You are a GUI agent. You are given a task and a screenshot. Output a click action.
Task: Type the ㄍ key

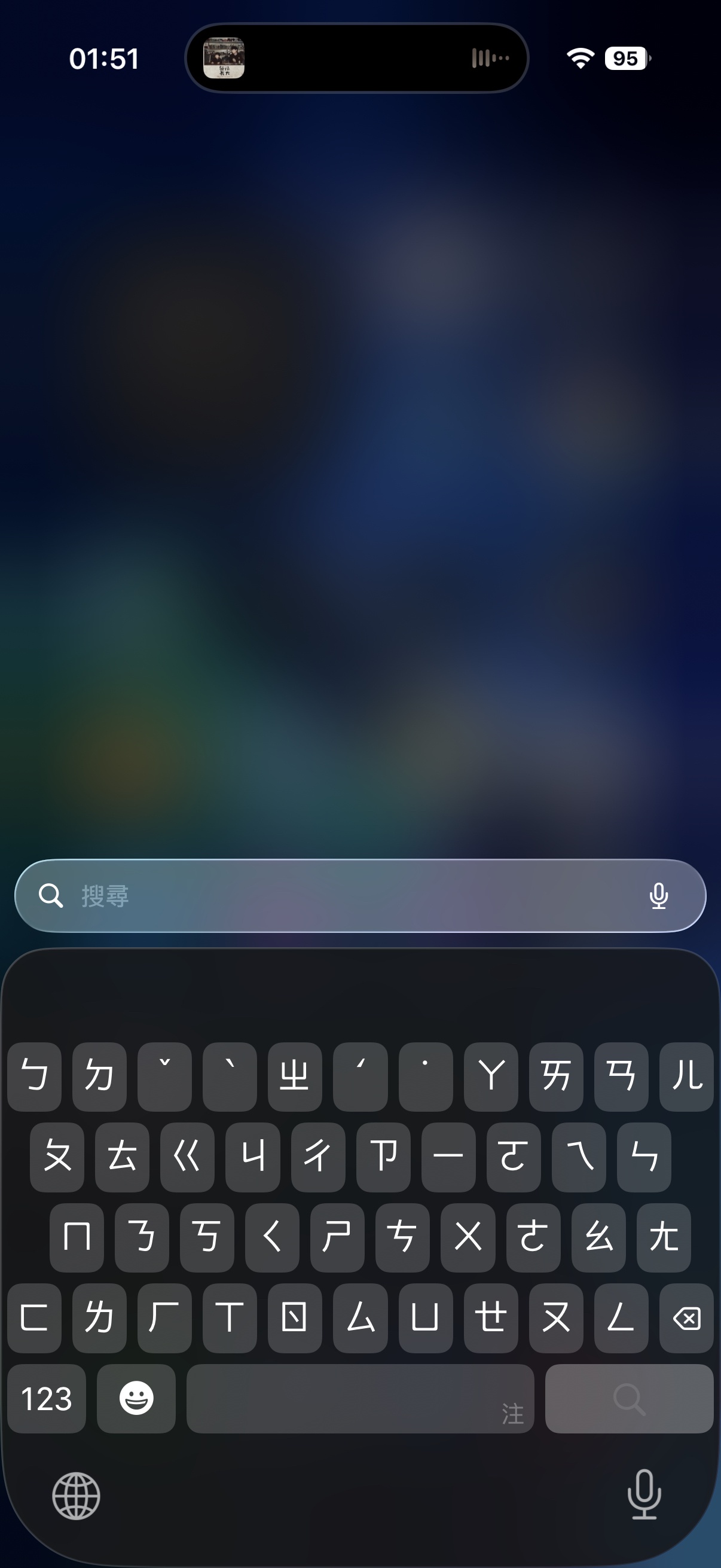coord(187,1157)
